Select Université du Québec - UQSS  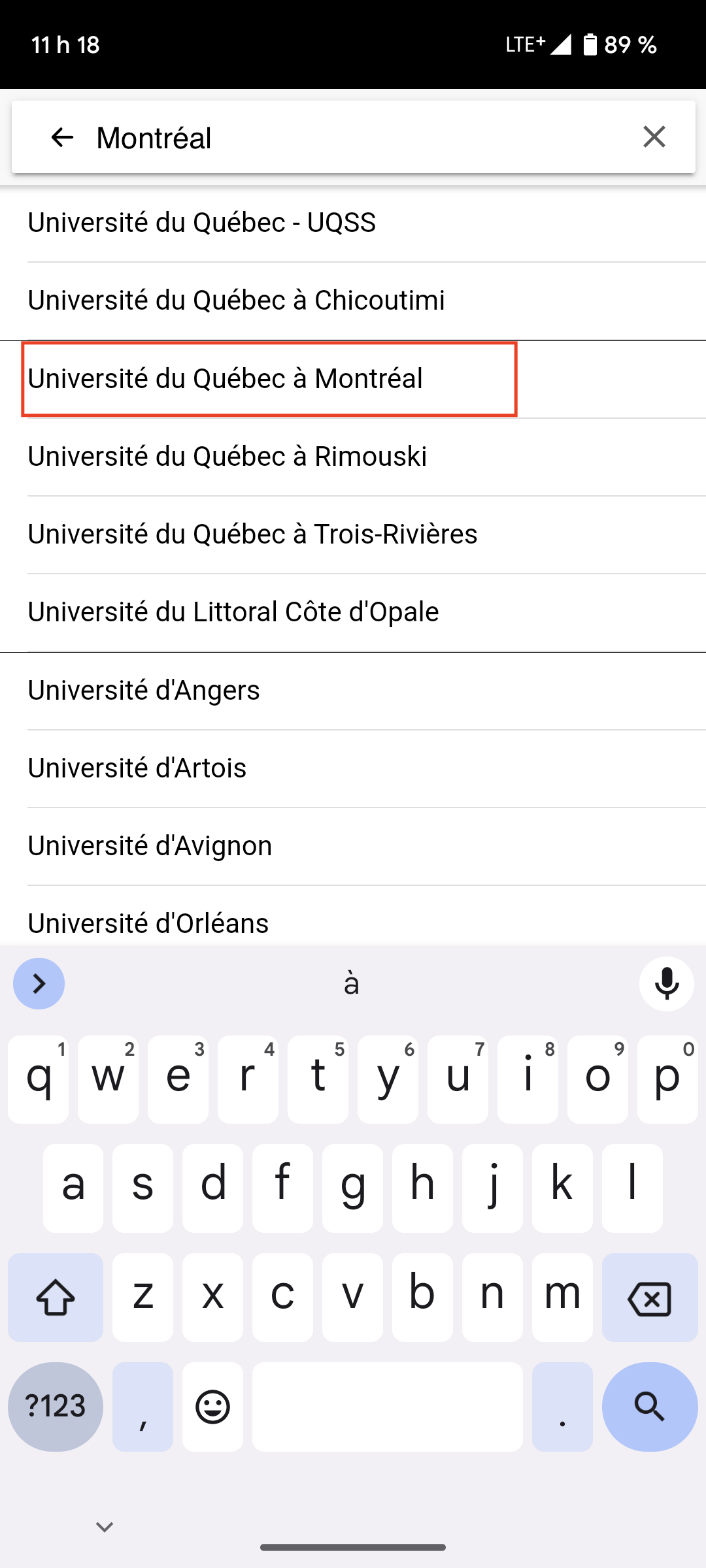click(x=353, y=223)
